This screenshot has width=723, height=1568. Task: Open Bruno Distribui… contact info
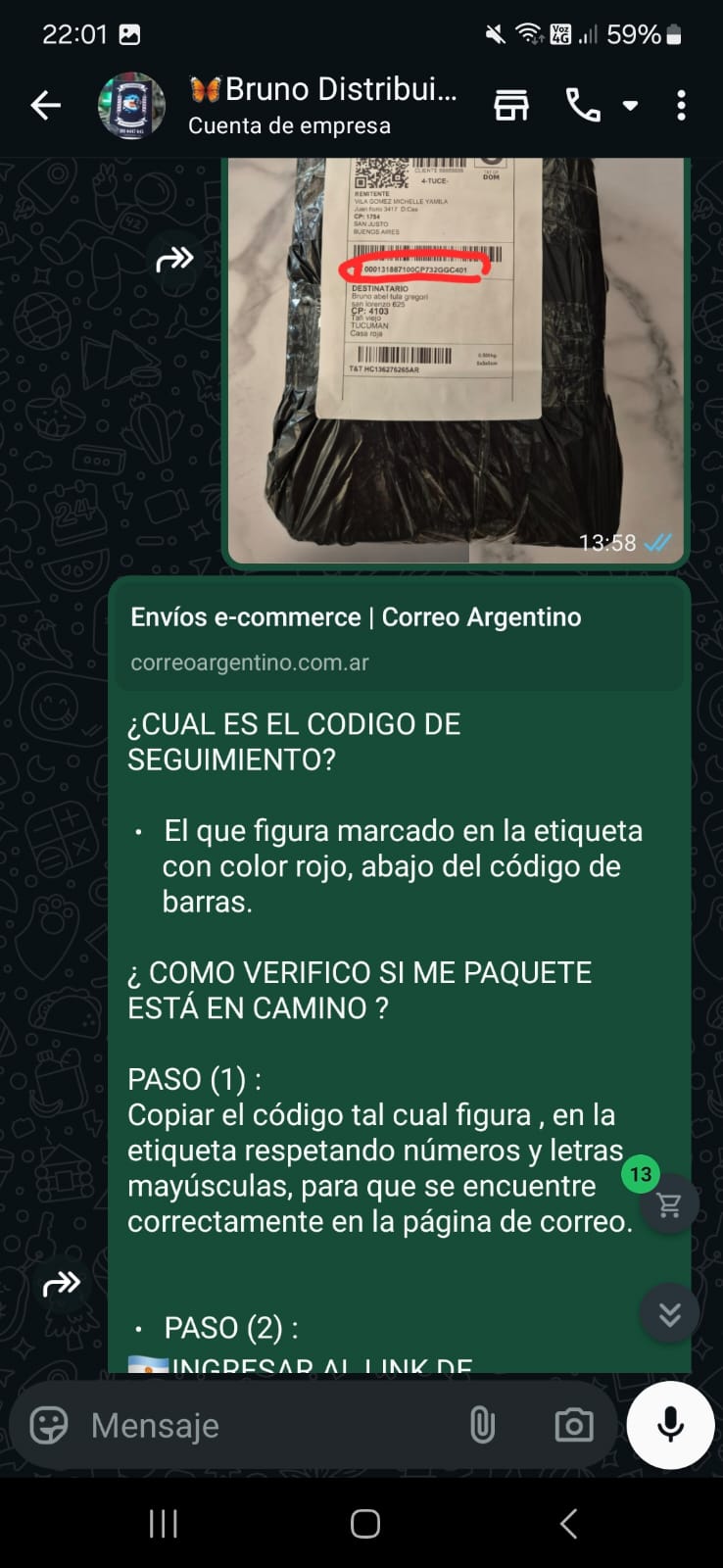322,106
